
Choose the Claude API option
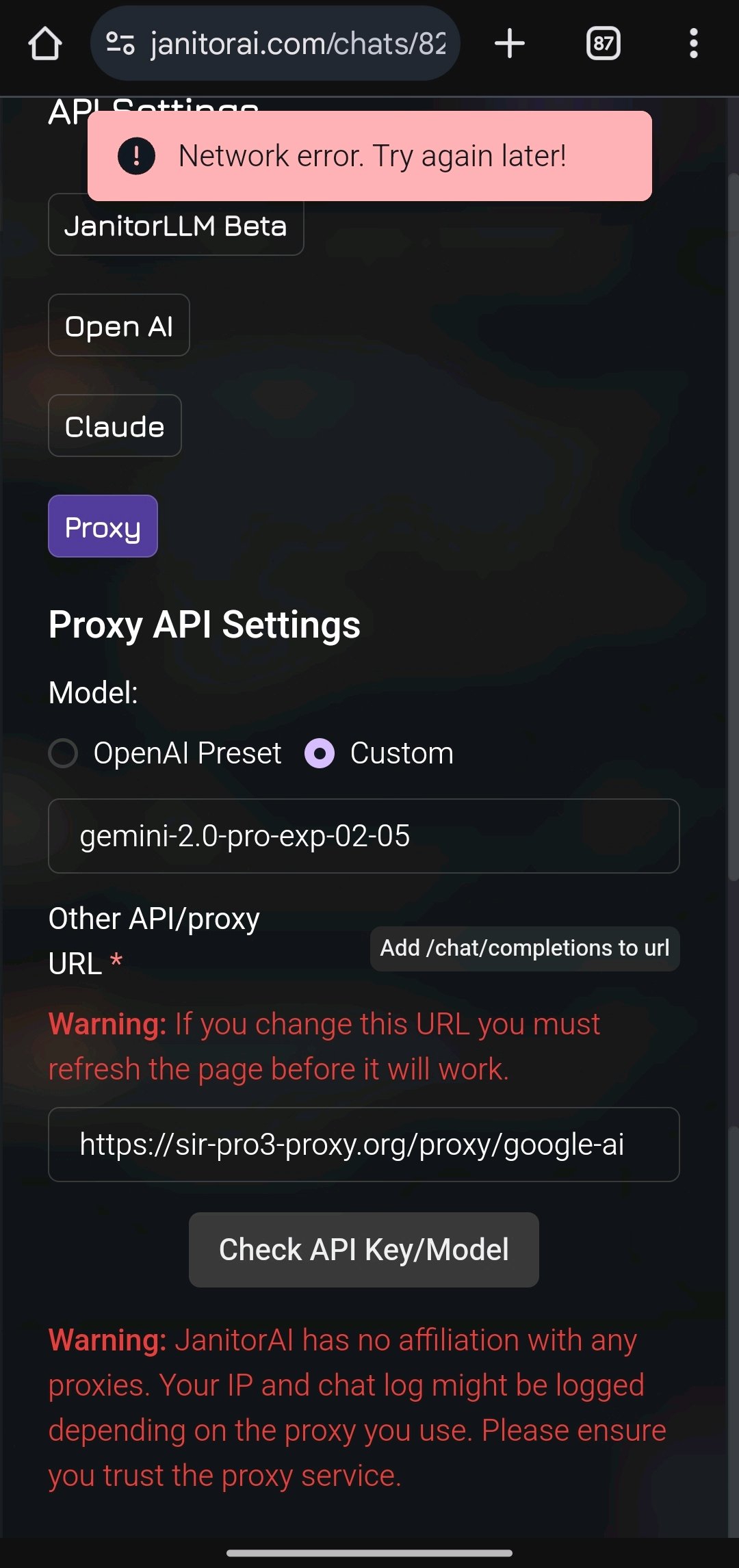(115, 426)
